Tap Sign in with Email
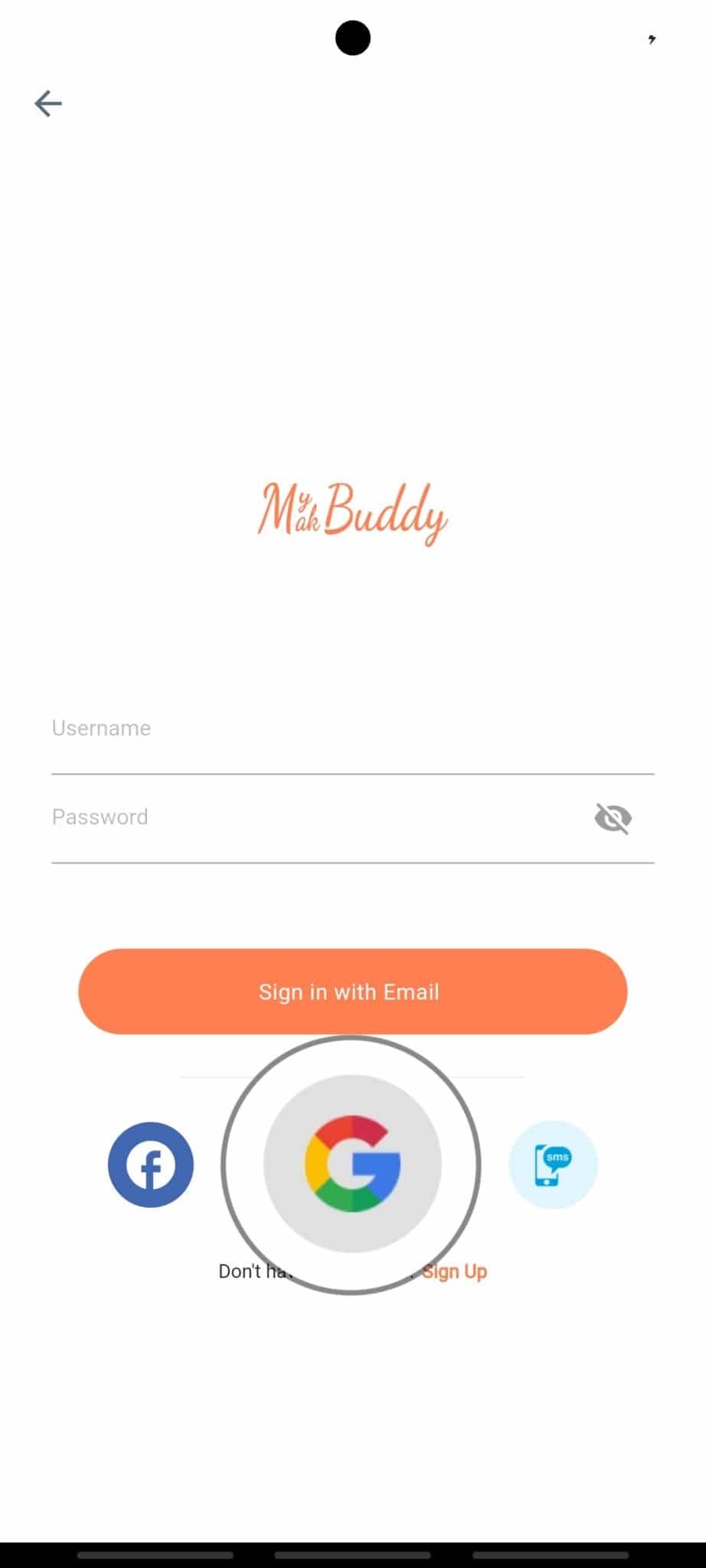The width and height of the screenshot is (706, 1568). [x=352, y=991]
